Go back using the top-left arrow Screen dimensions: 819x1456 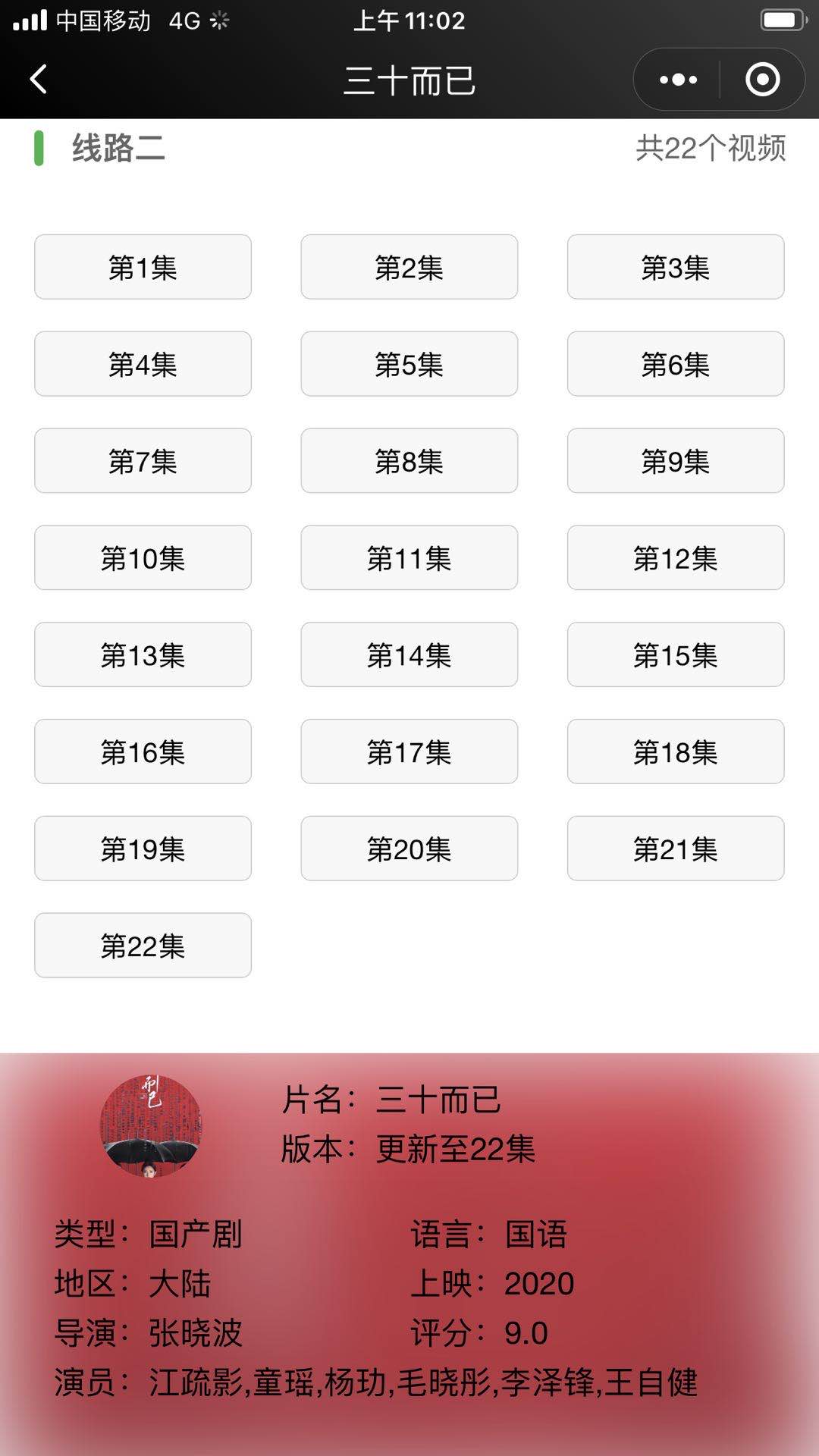39,80
